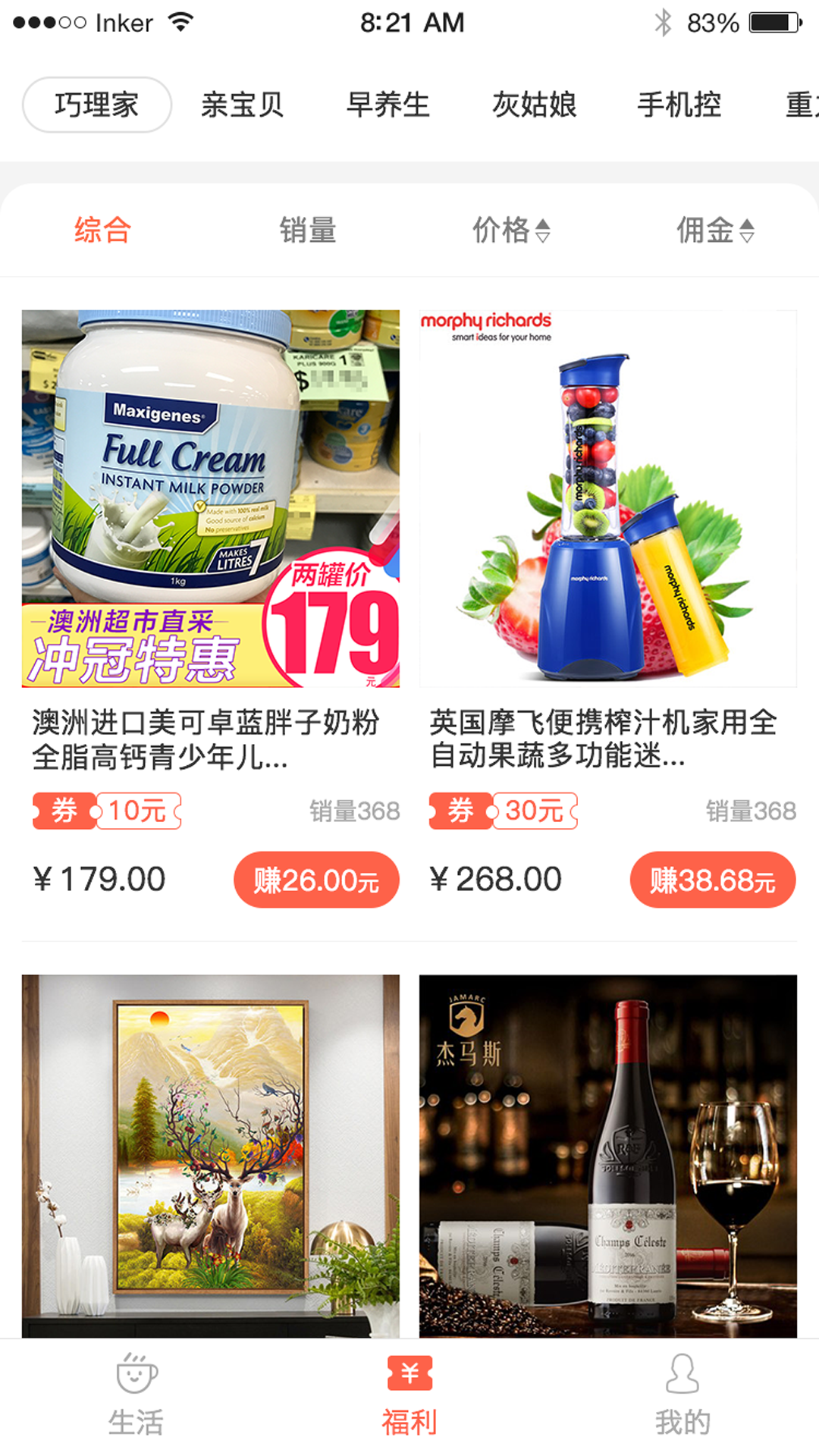Click the 券 coupon icon on the juicer item
This screenshot has height=1456, width=819.
tap(460, 810)
